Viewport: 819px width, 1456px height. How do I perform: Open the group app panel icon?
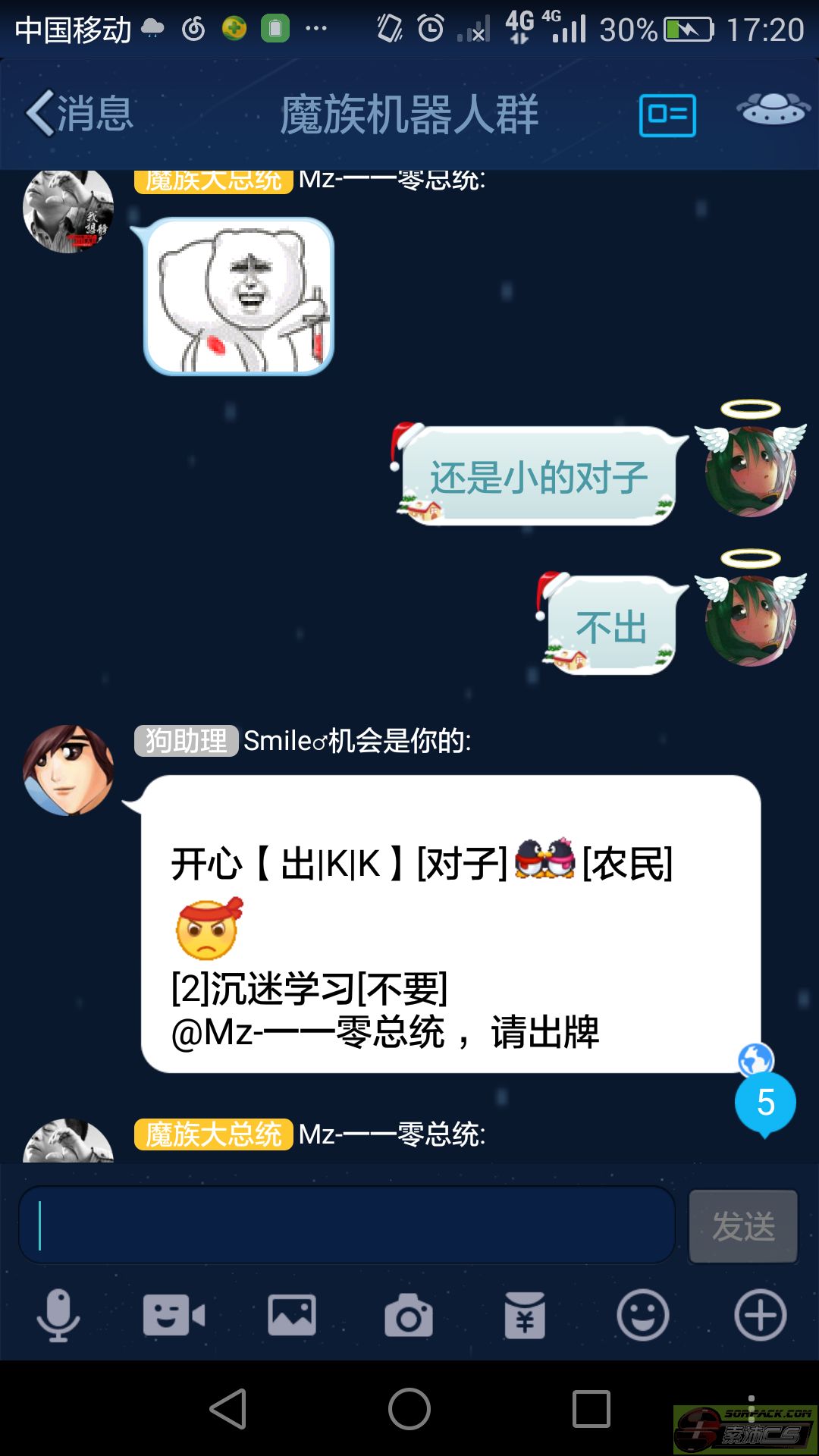[667, 115]
